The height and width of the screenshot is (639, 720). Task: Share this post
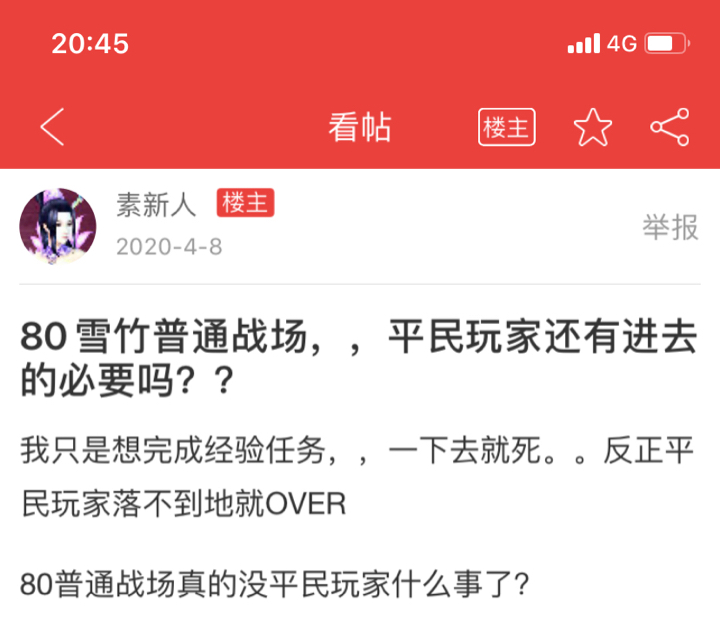coord(669,128)
